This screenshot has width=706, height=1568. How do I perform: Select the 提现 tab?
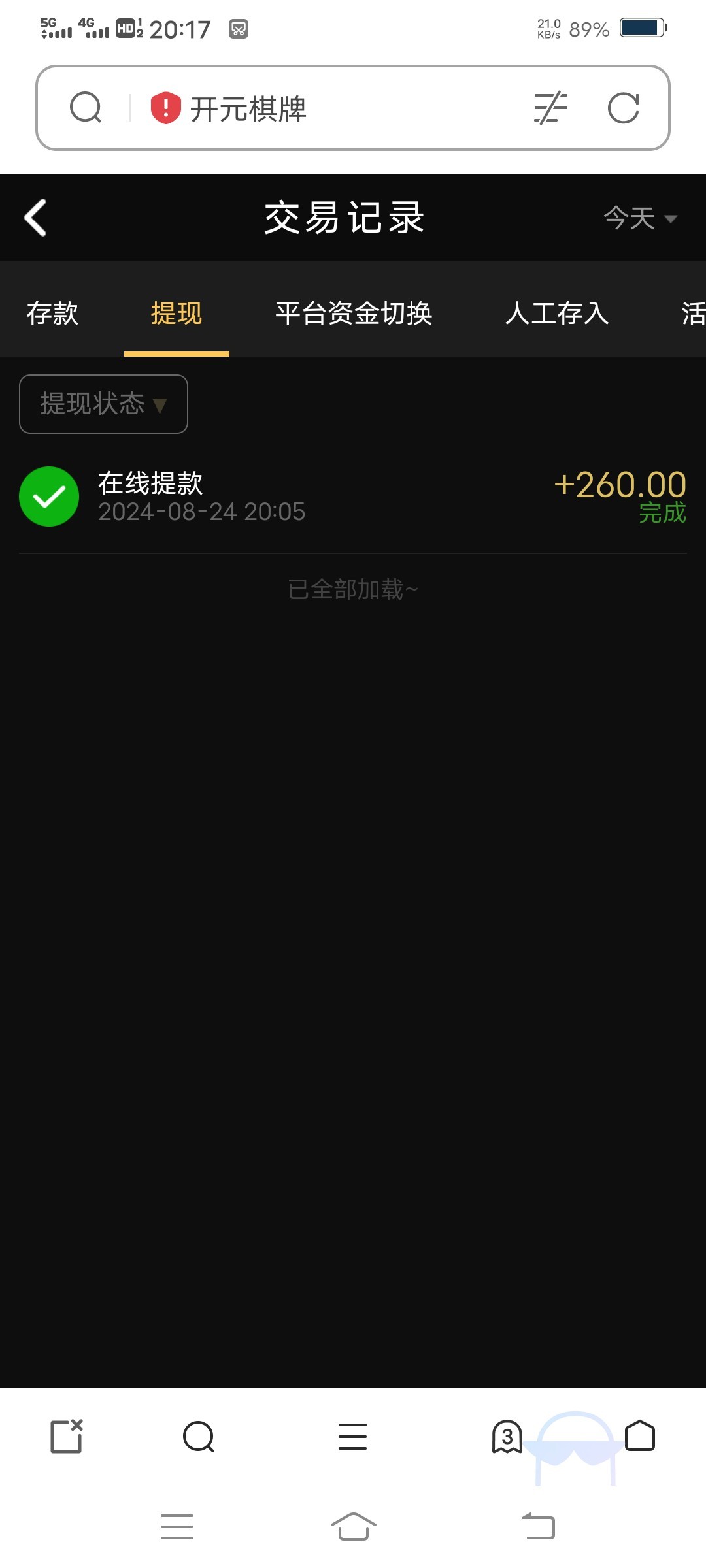176,313
